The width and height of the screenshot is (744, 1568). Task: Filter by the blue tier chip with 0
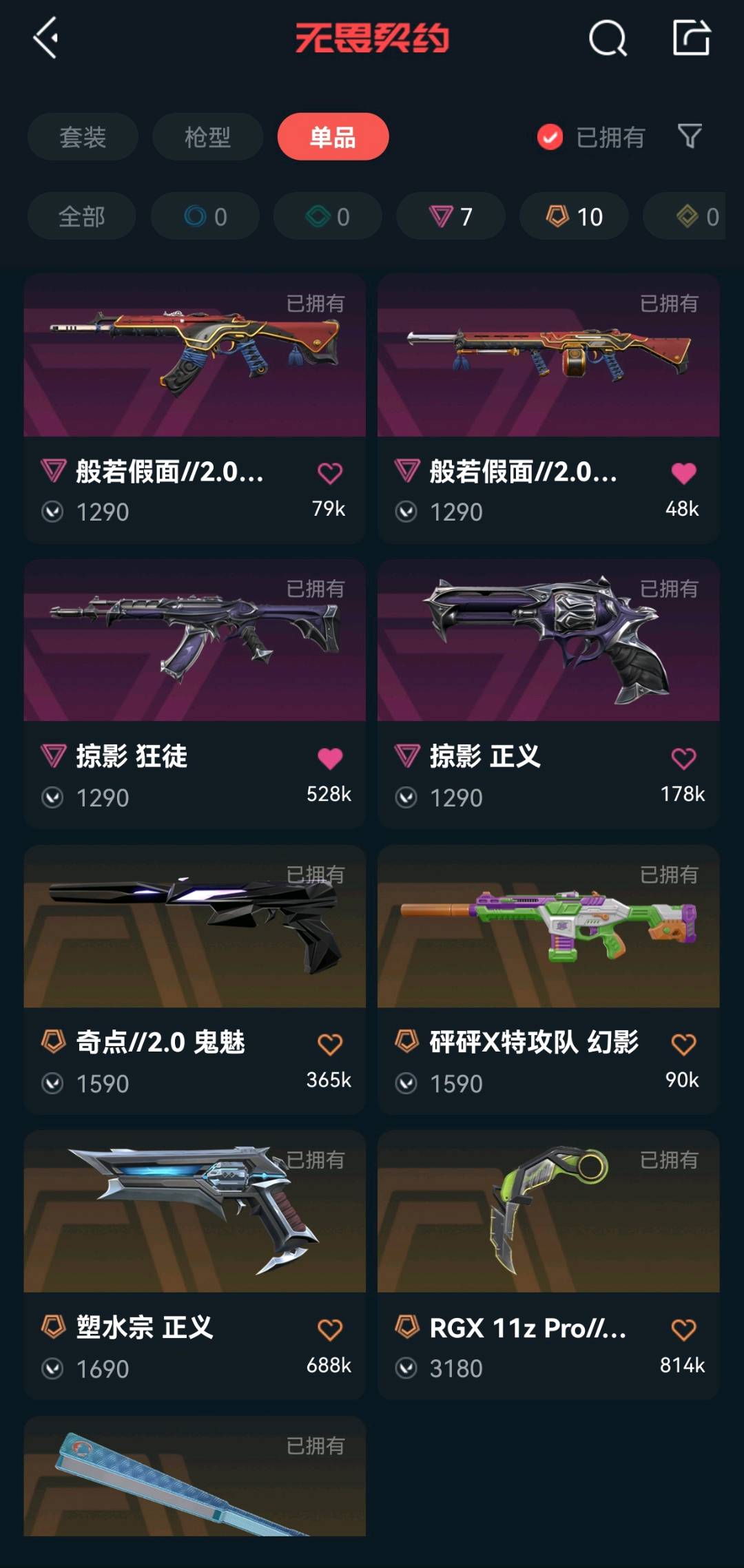click(x=205, y=216)
